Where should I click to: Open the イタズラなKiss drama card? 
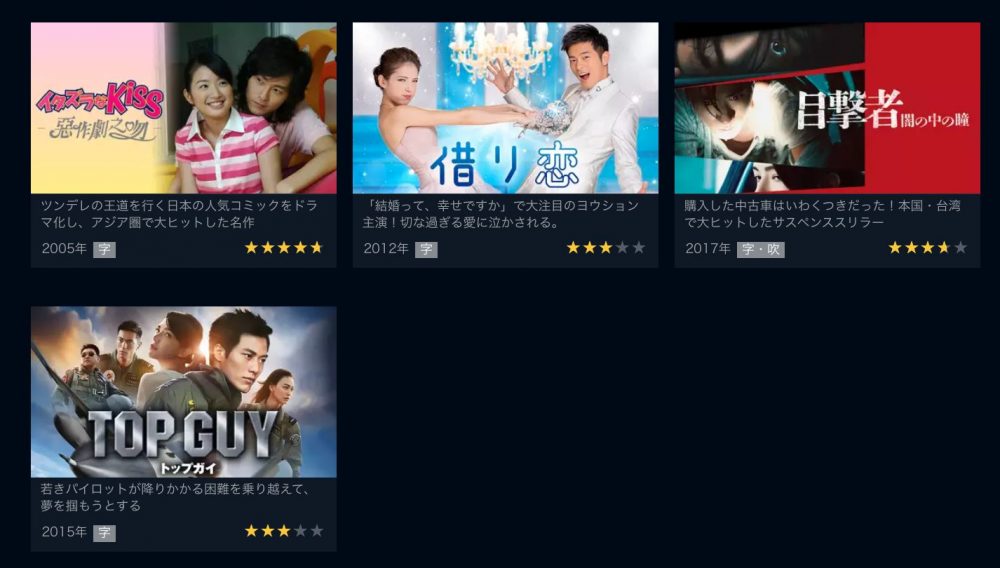click(x=183, y=108)
